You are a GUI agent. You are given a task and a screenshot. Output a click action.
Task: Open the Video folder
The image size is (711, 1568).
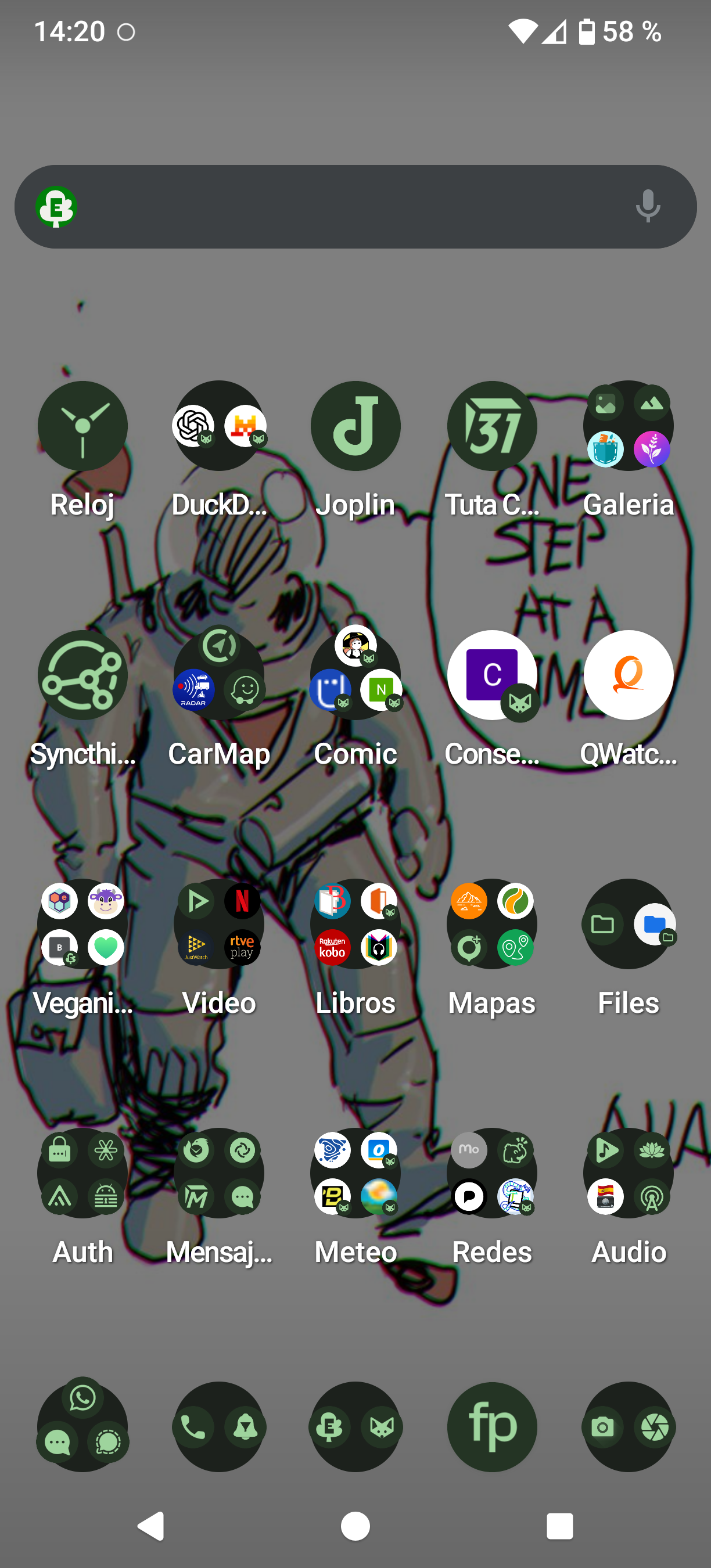coord(219,924)
